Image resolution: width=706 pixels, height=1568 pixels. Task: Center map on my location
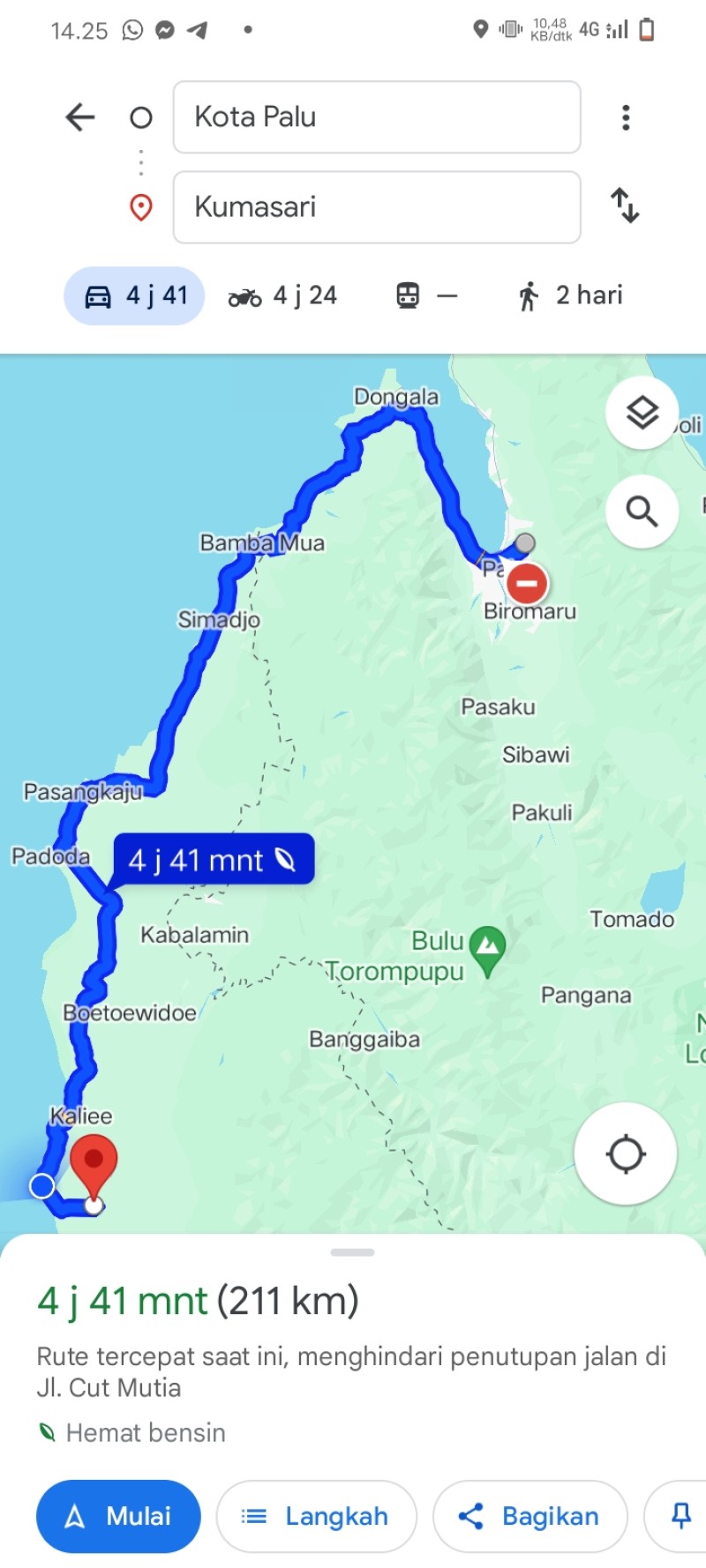coord(626,1154)
